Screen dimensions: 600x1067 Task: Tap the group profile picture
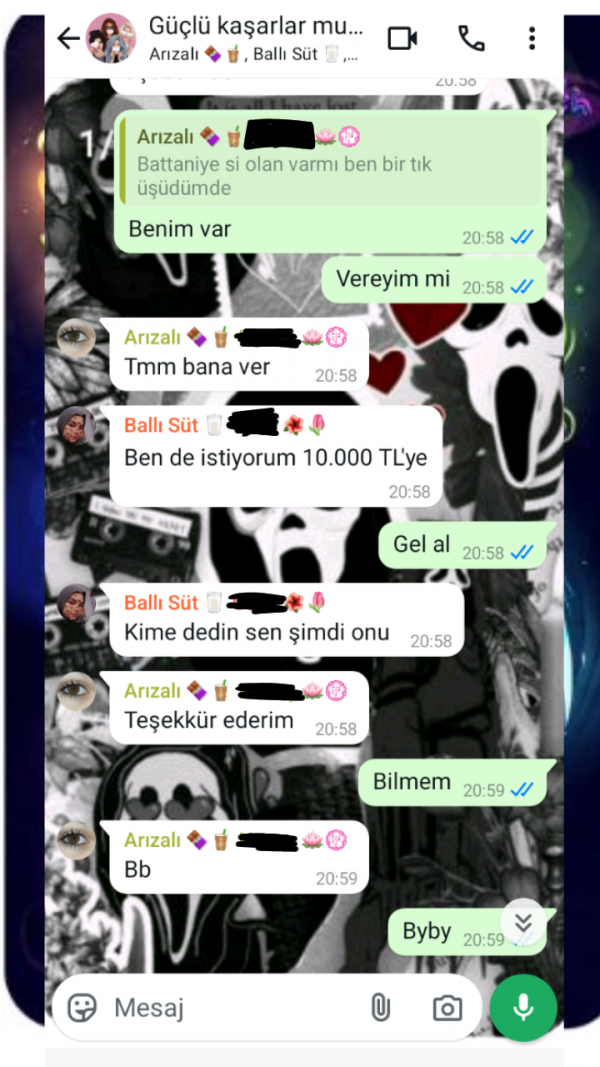111,39
